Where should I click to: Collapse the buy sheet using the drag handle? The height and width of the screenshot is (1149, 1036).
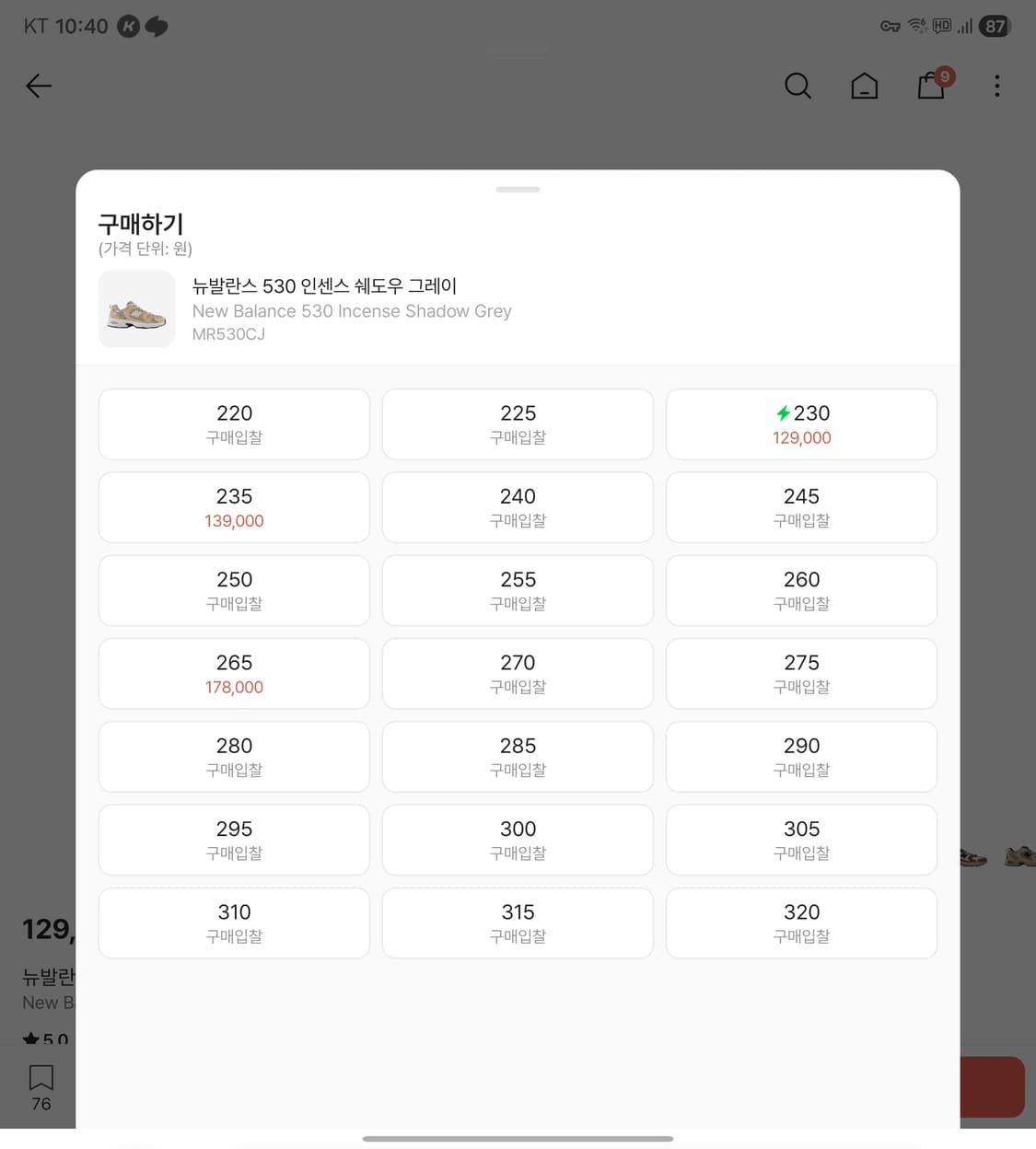pos(518,189)
